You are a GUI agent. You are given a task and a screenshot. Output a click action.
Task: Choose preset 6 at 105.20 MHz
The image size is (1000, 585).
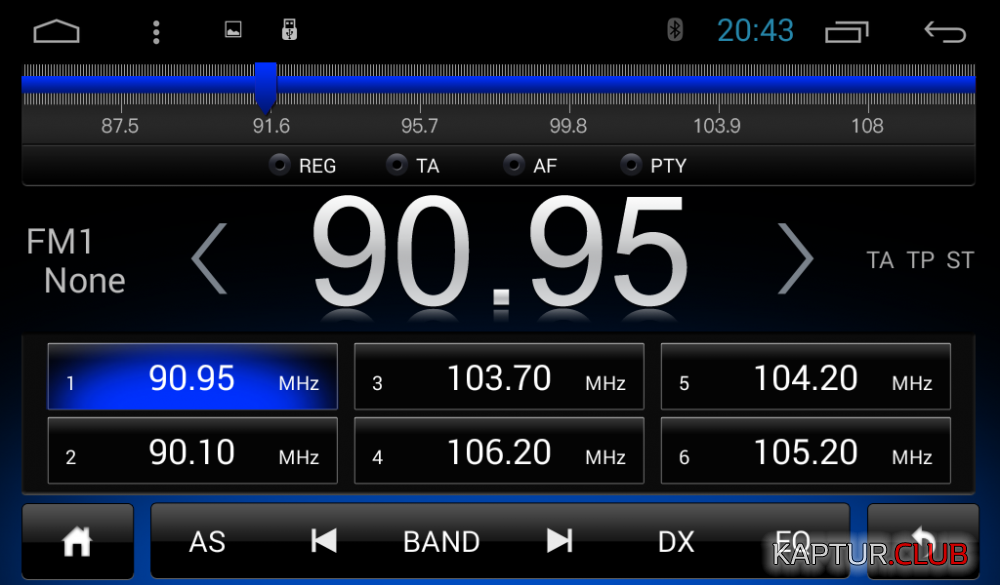[805, 453]
